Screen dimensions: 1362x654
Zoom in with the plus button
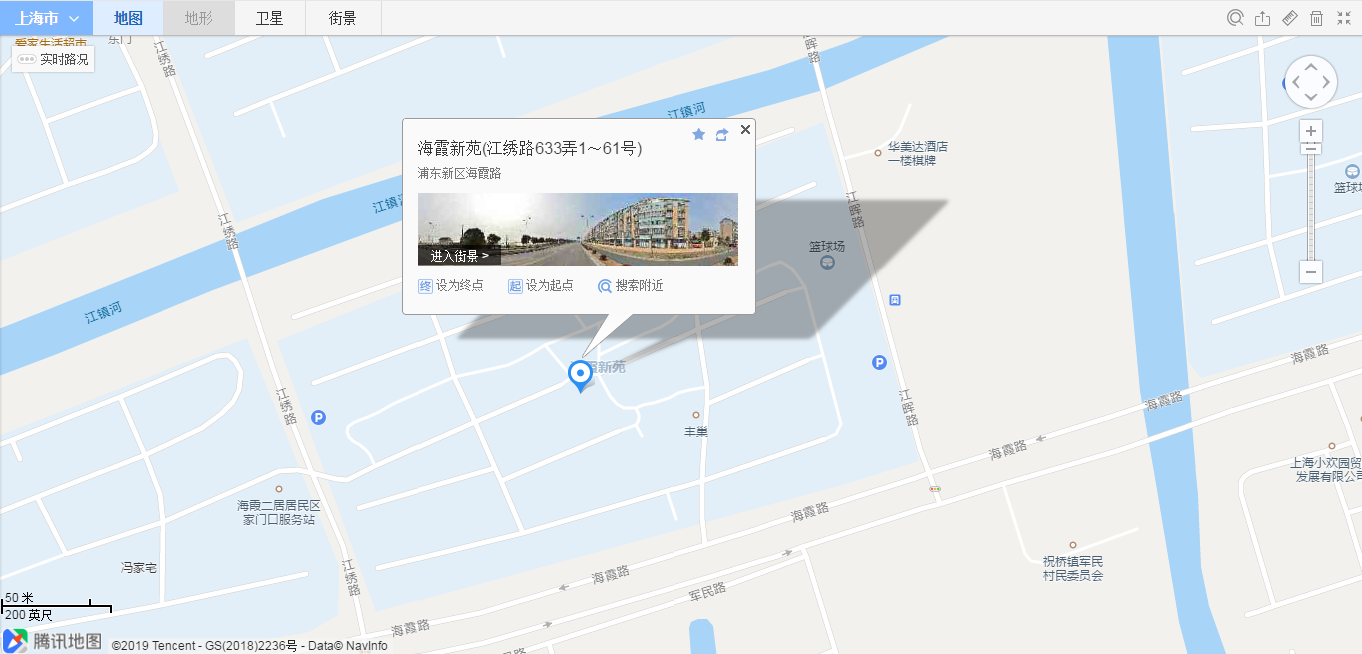pos(1311,131)
